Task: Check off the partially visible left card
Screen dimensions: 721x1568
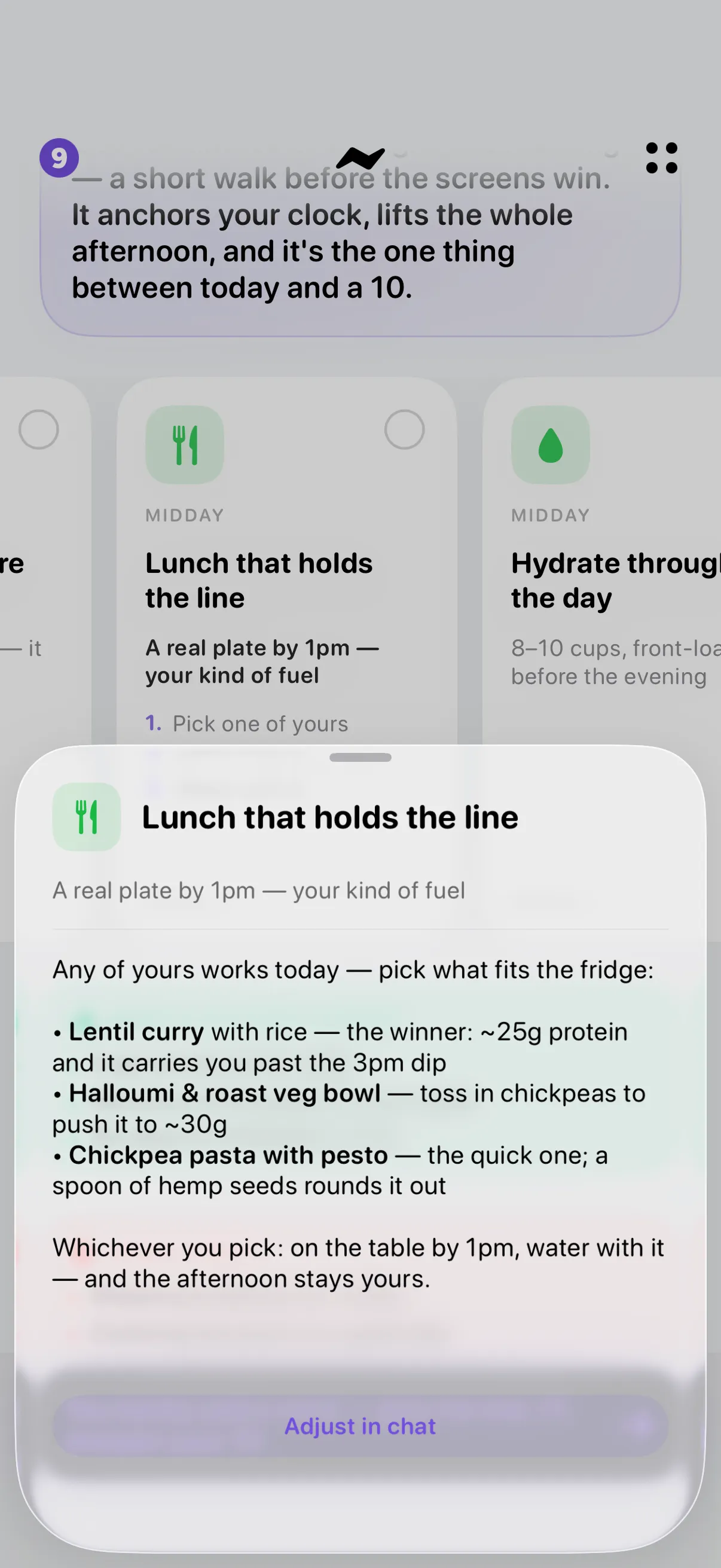Action: click(x=38, y=430)
